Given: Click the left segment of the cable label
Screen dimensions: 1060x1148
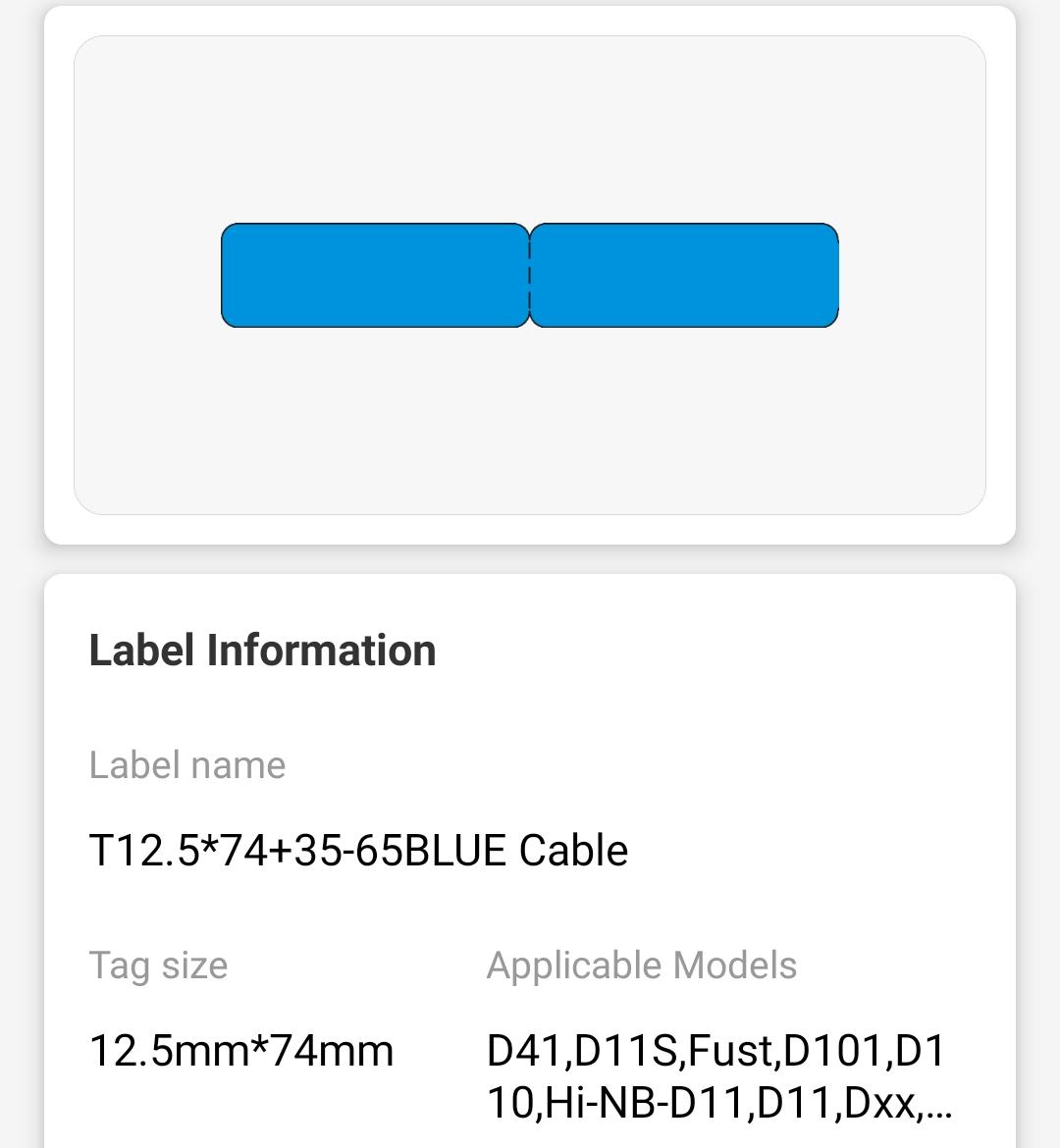Looking at the screenshot, I should coord(376,275).
